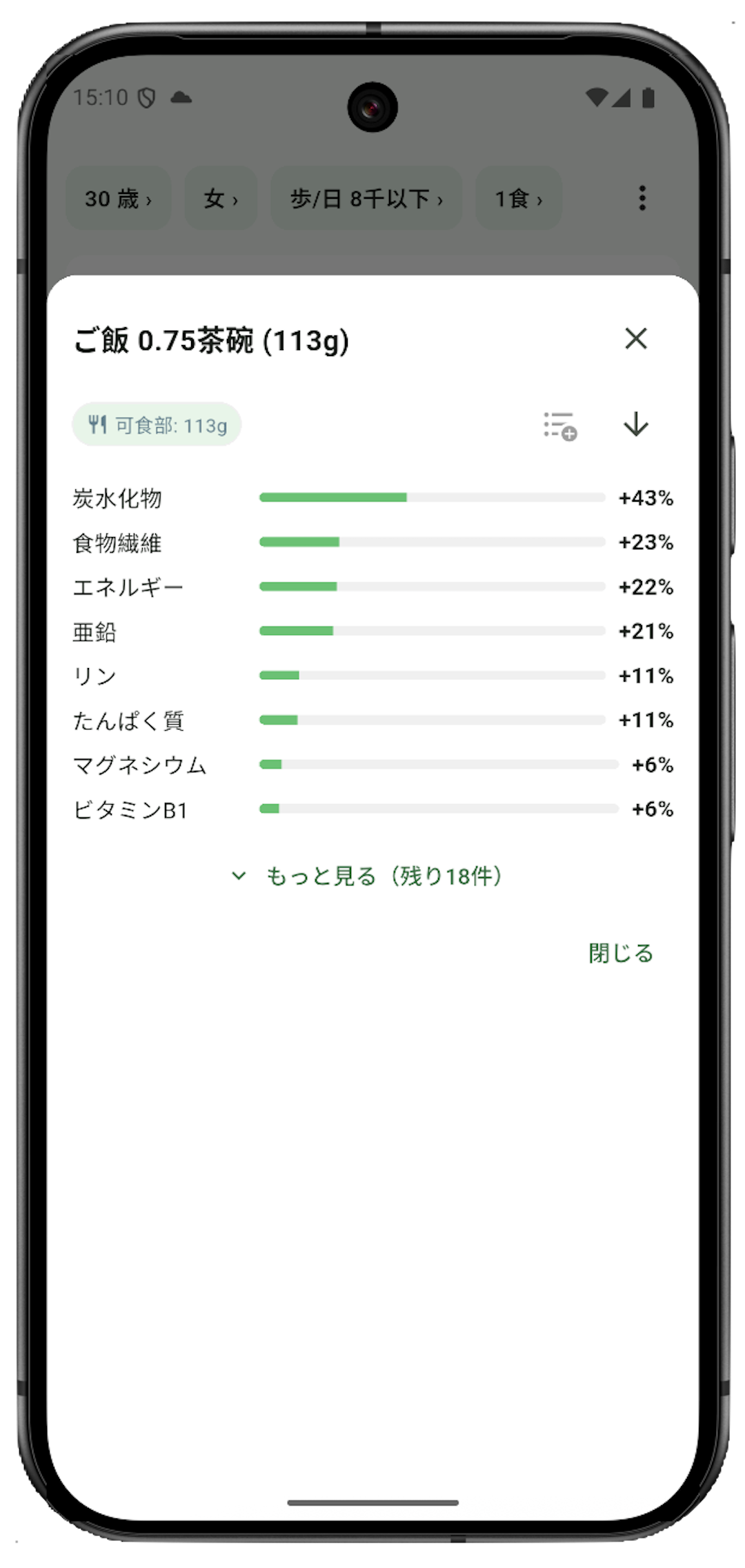The height and width of the screenshot is (1568, 745).
Task: Open the 歩/日 8千以下 activity chip
Action: [366, 199]
